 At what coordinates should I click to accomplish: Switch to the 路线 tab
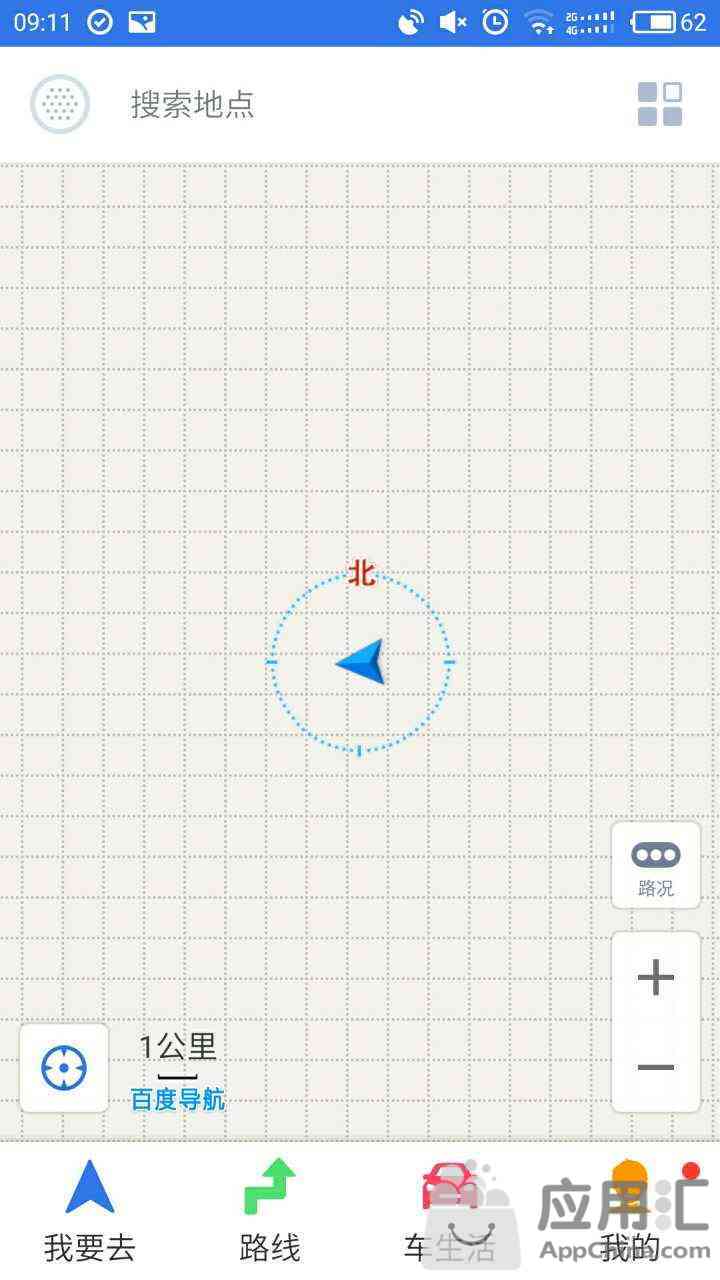(x=270, y=1212)
